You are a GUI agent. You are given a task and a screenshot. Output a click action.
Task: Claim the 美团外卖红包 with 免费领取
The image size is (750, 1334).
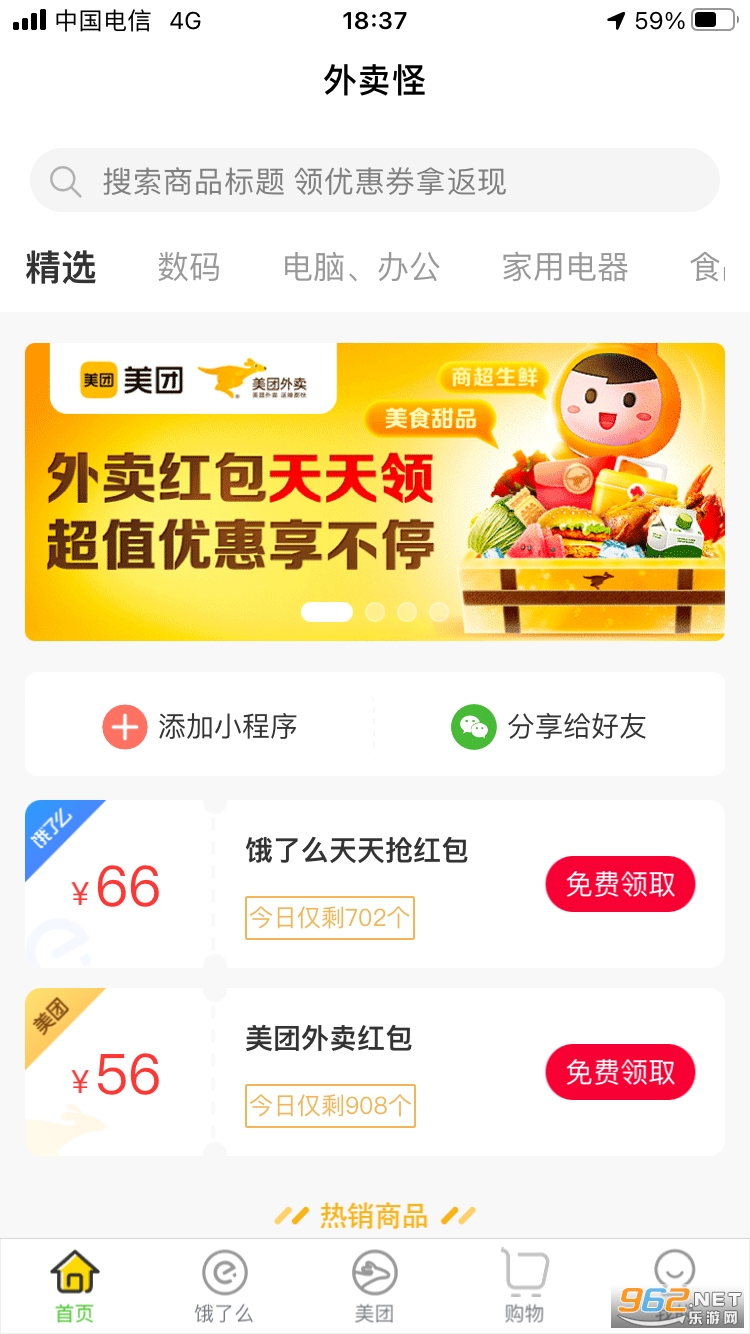620,1072
